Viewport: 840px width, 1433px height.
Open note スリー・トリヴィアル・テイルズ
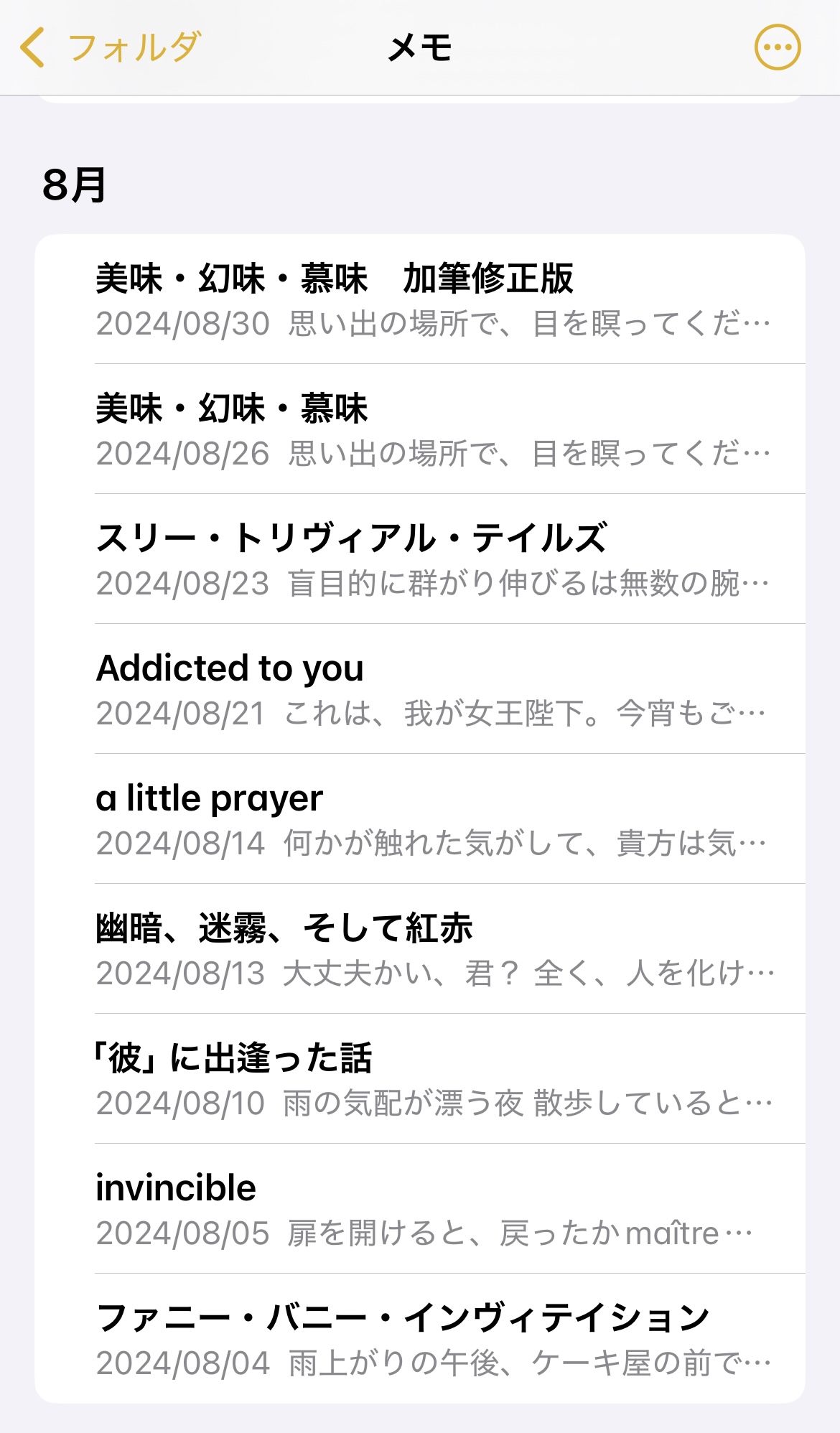431,560
